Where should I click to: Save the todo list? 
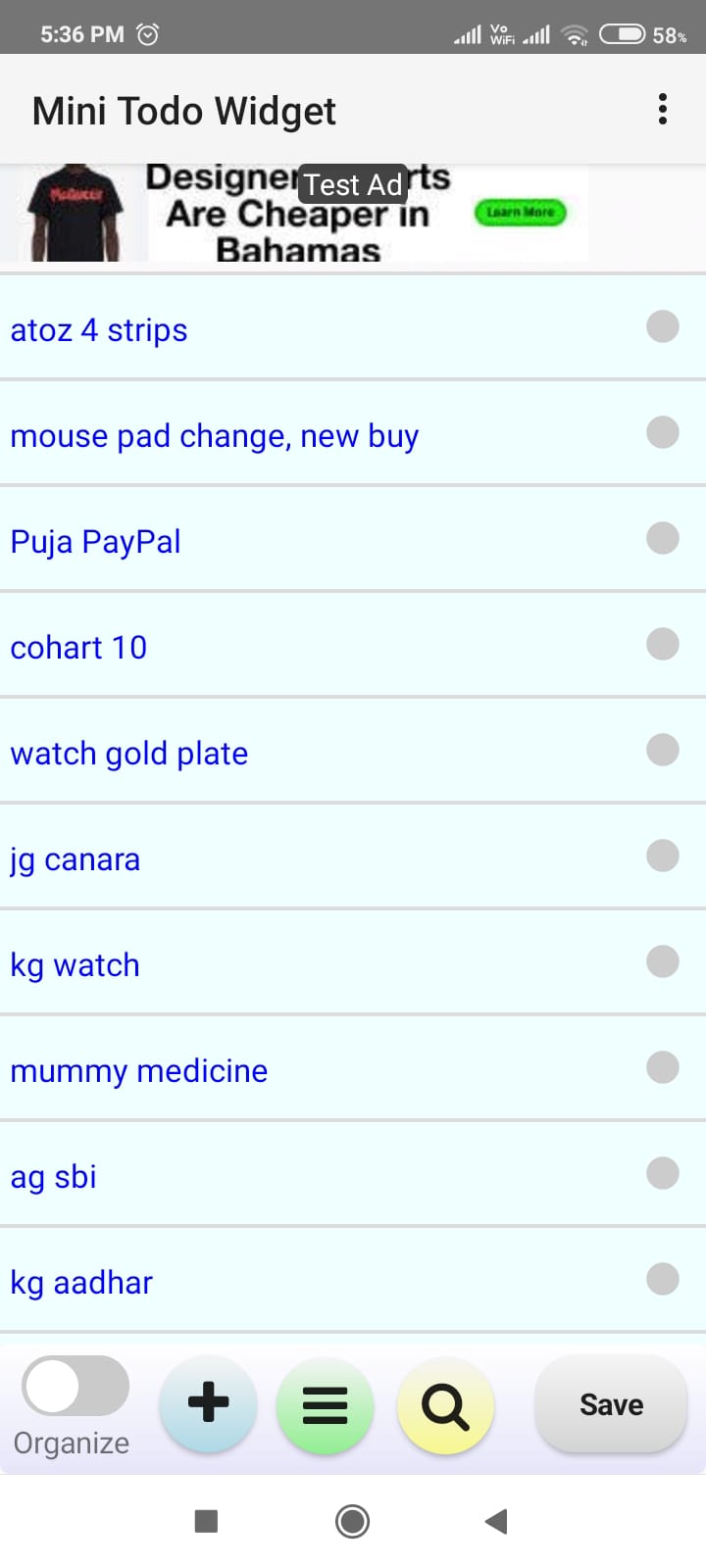tap(610, 1404)
